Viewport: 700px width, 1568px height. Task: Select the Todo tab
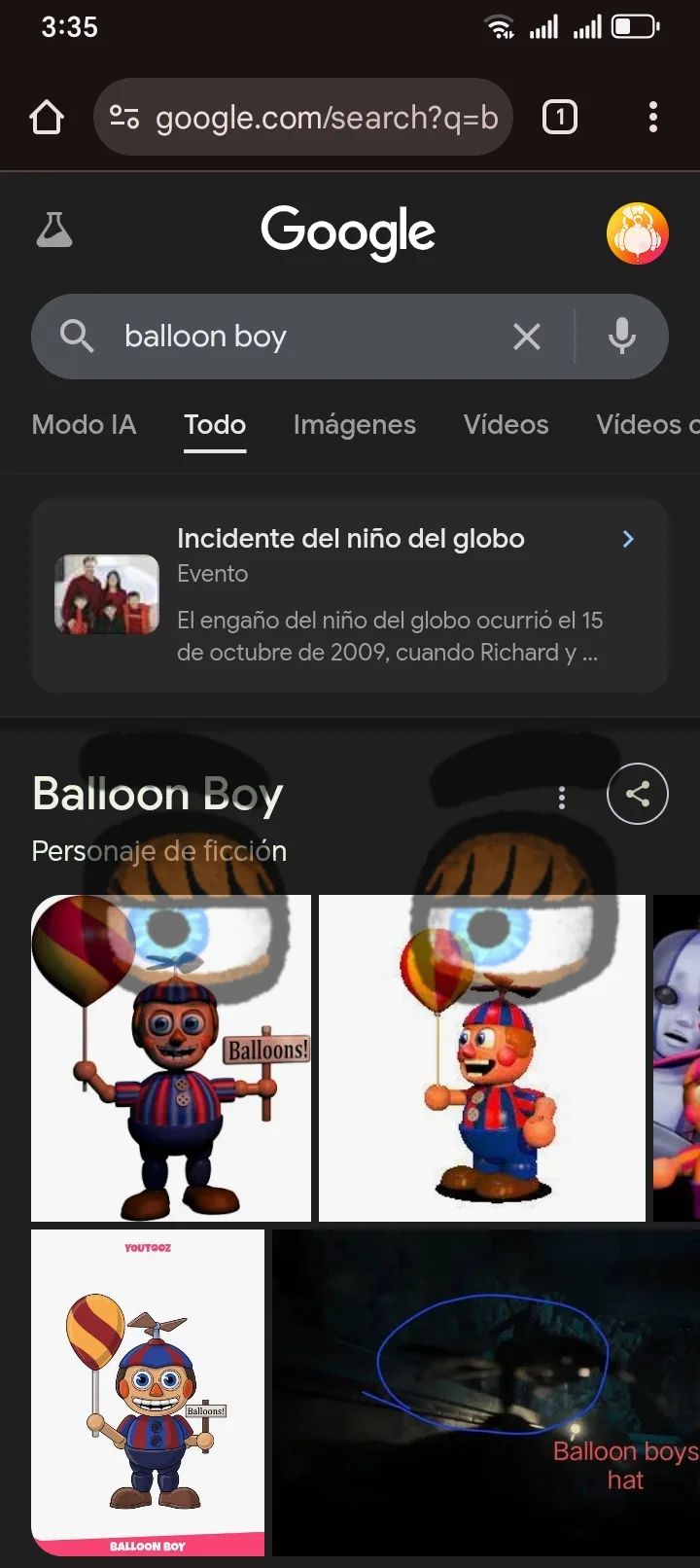pos(215,425)
